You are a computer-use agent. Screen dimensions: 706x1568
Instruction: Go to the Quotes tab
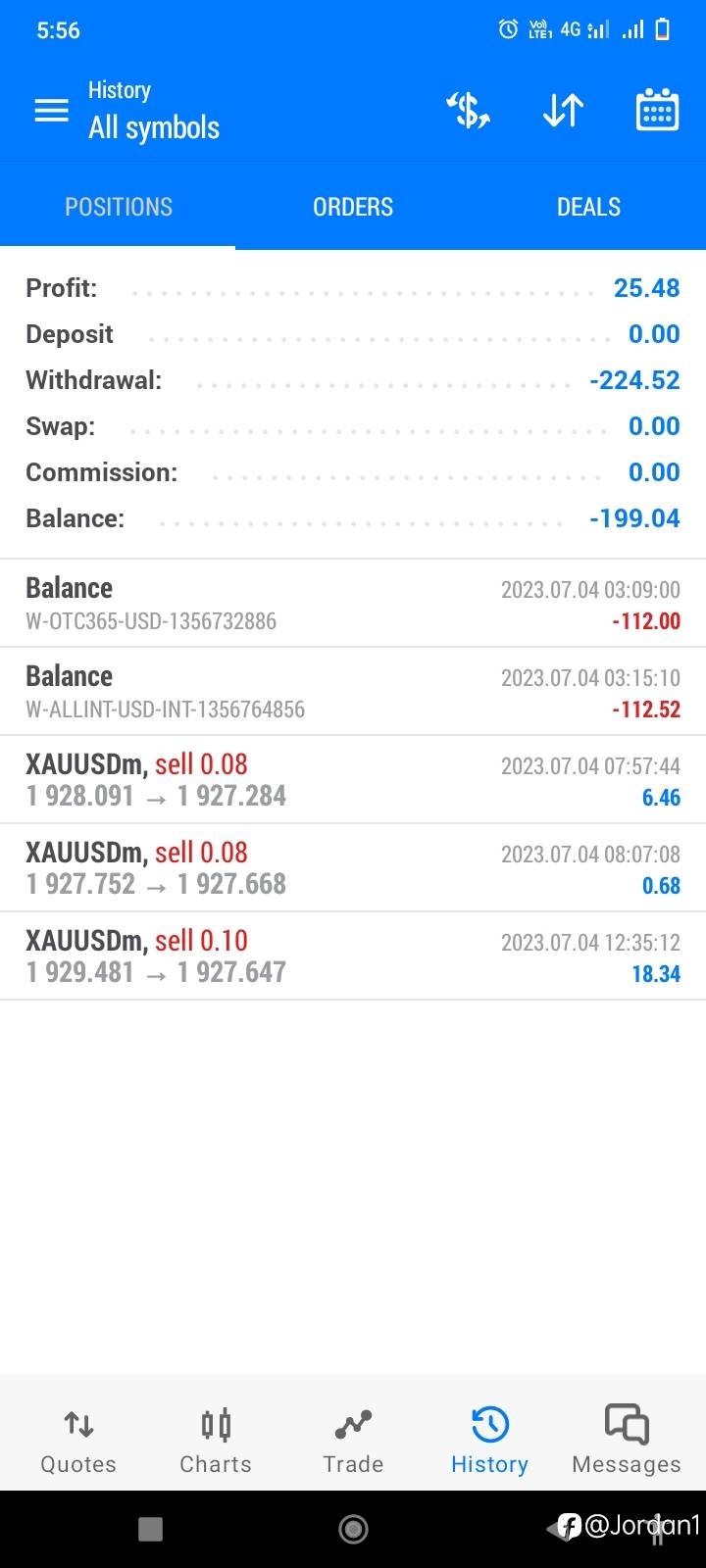point(78,1441)
